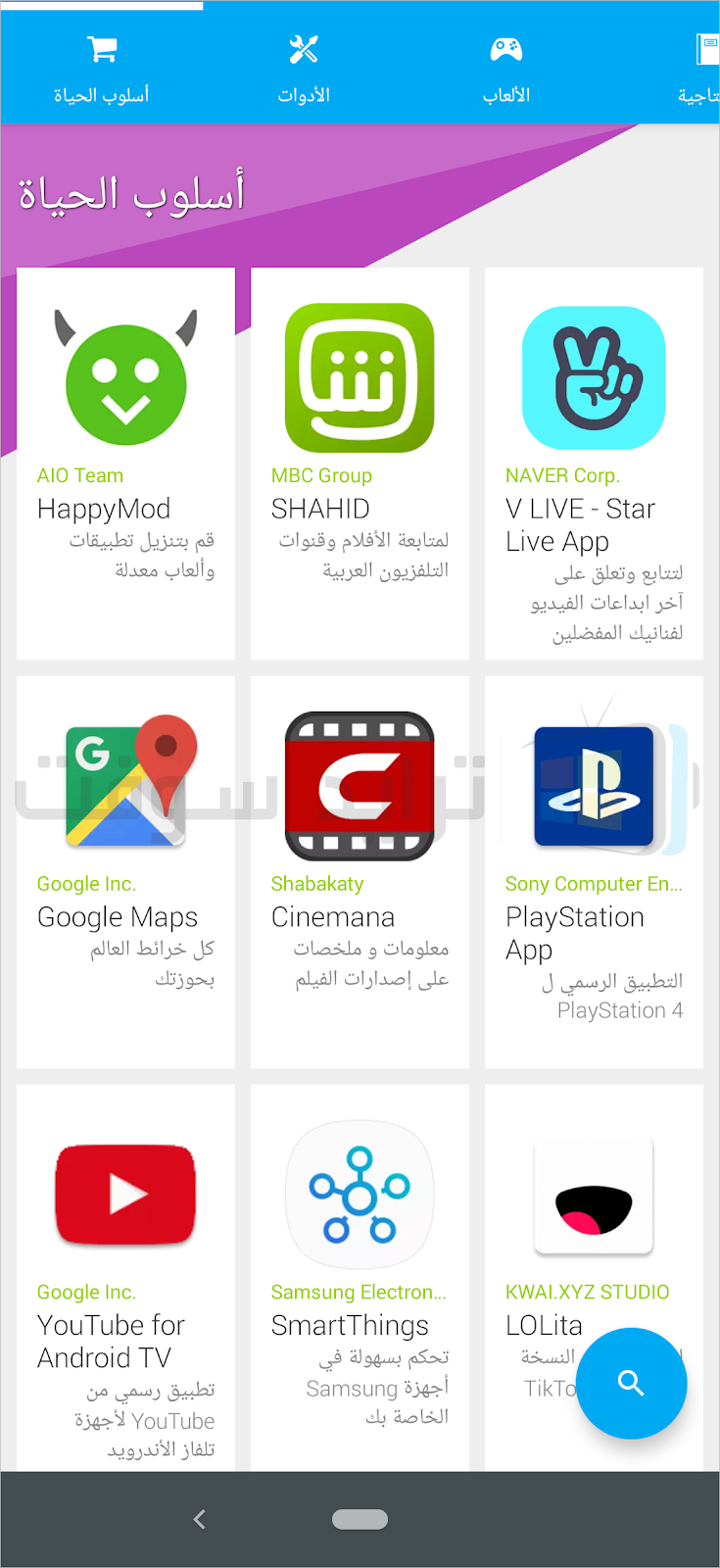The image size is (720, 1568).
Task: Open the partially visible notebook tab
Action: click(x=701, y=67)
